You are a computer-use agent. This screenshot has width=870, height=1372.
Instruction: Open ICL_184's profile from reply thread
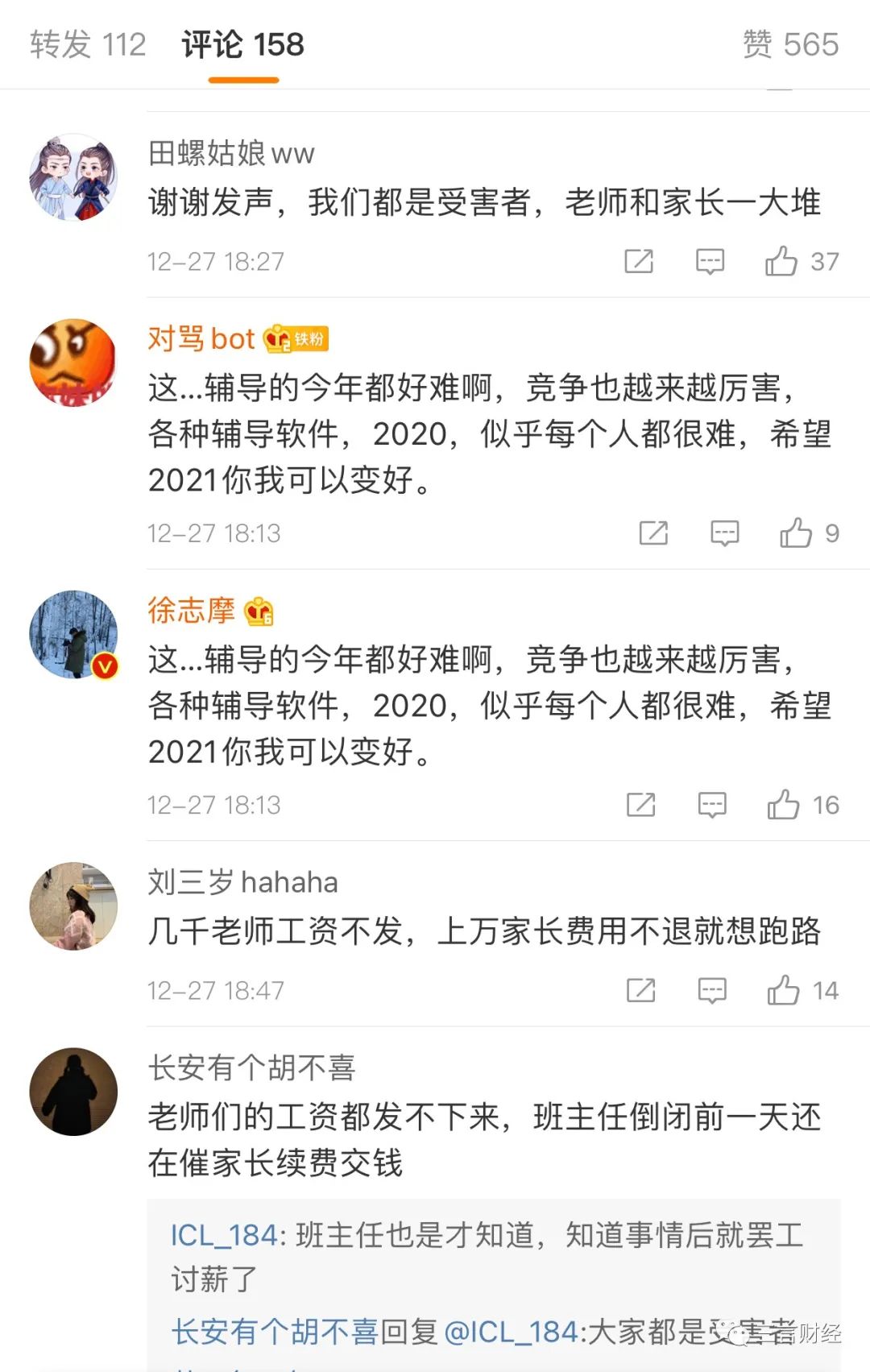(223, 1235)
